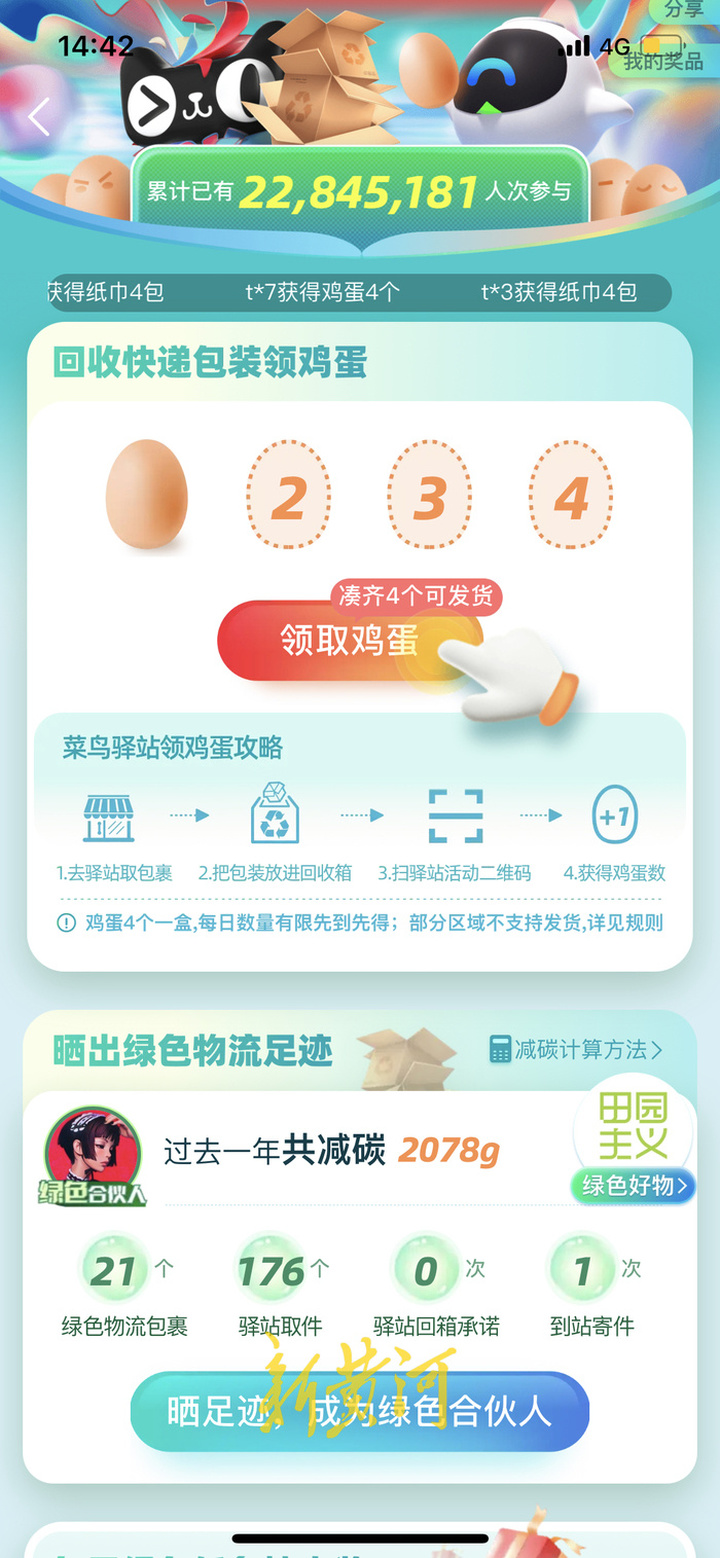720x1558 pixels.
Task: Open 我的奖品 (my prizes)
Action: point(663,61)
